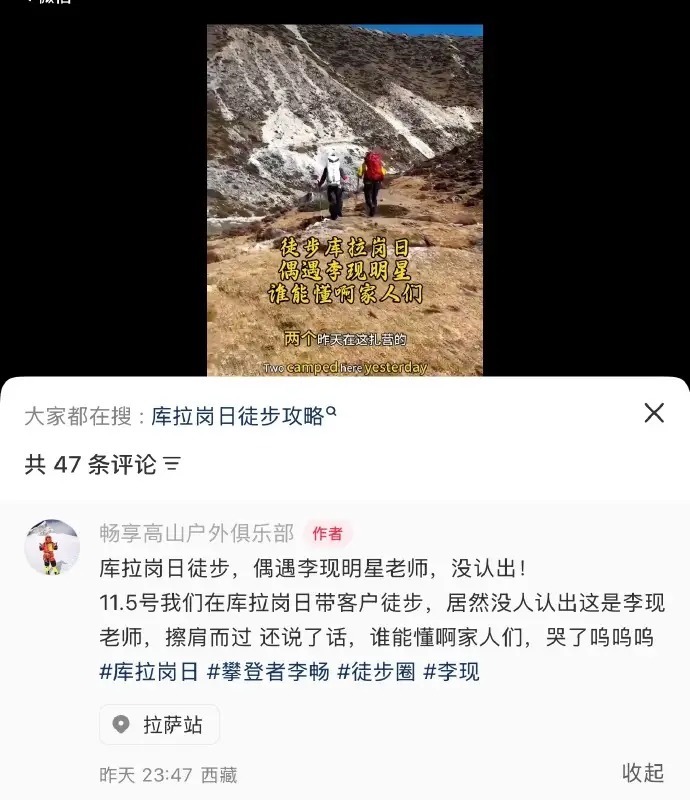
Task: Open the #徒步圈 hashtag
Action: tap(376, 671)
